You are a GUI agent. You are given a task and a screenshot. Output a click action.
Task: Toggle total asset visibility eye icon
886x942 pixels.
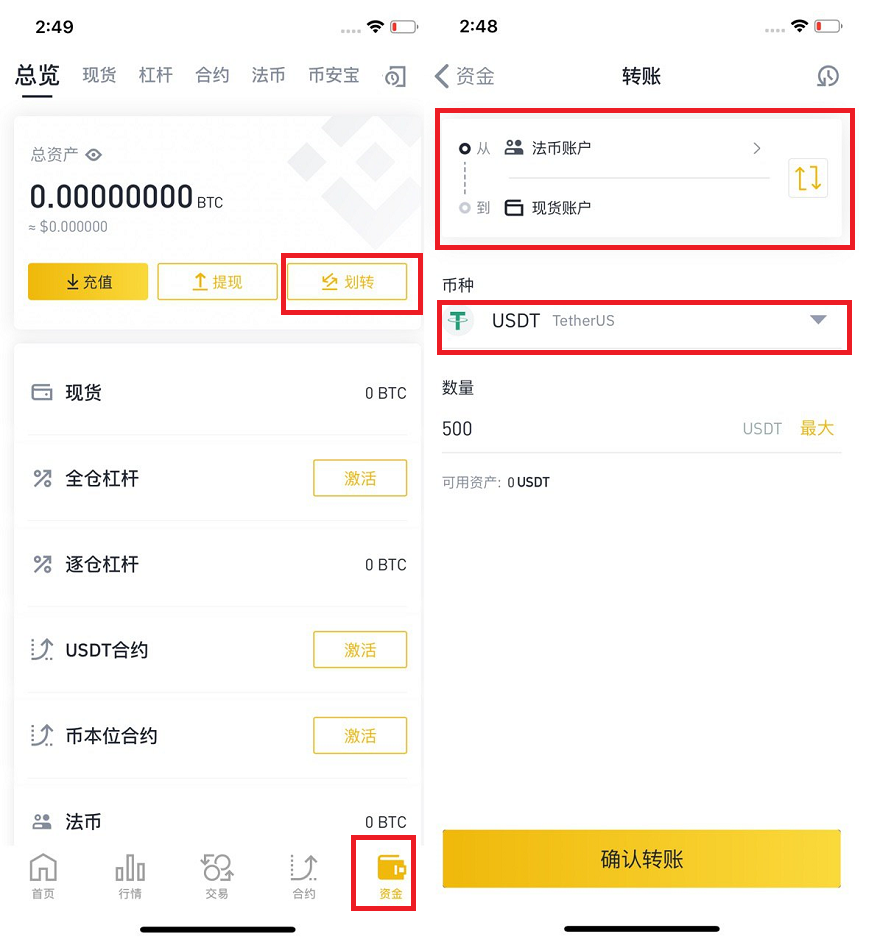(94, 155)
